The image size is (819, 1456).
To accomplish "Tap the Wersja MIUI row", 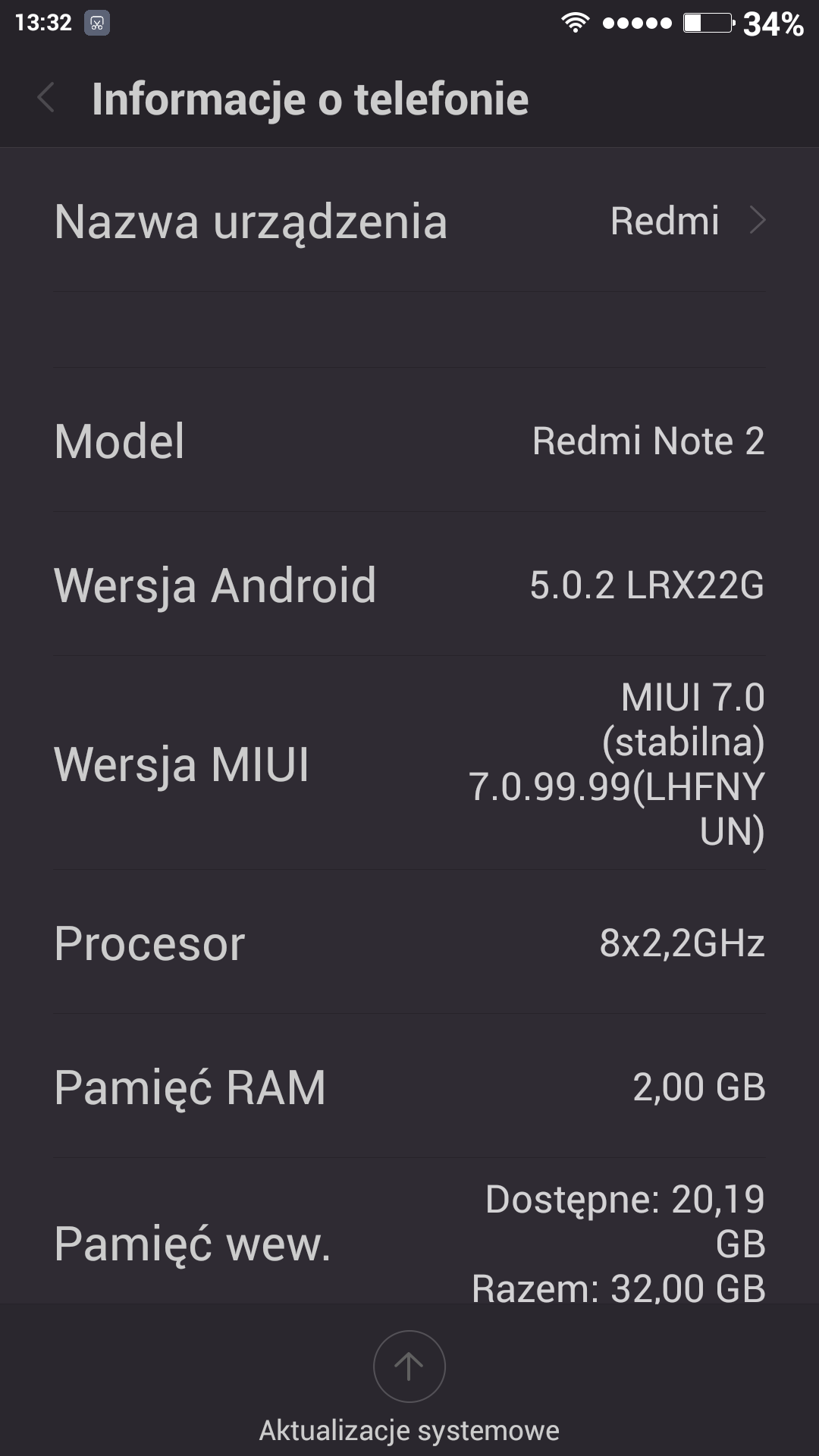I will (x=409, y=763).
